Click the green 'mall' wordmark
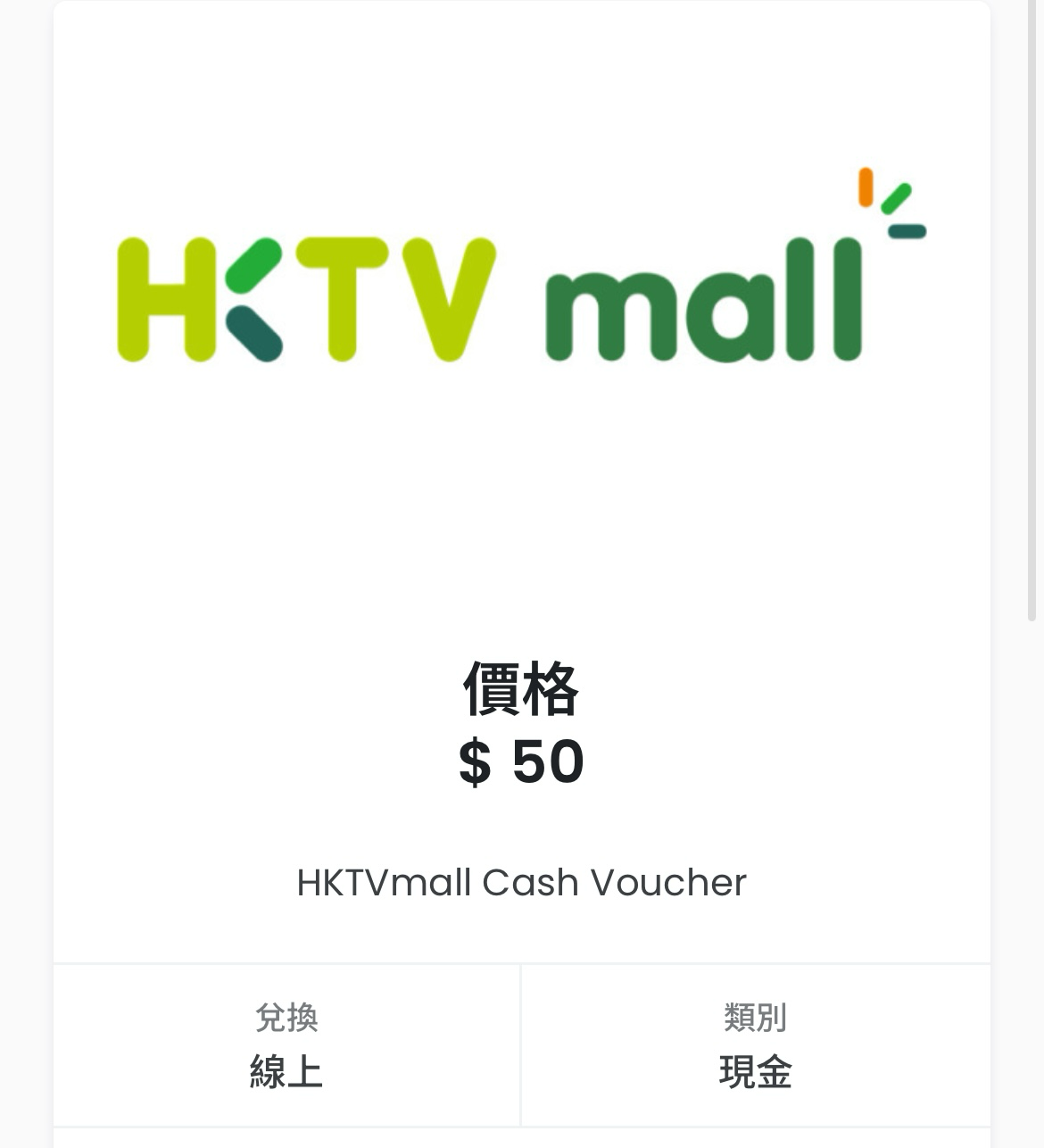This screenshot has width=1044, height=1148. coord(705,308)
